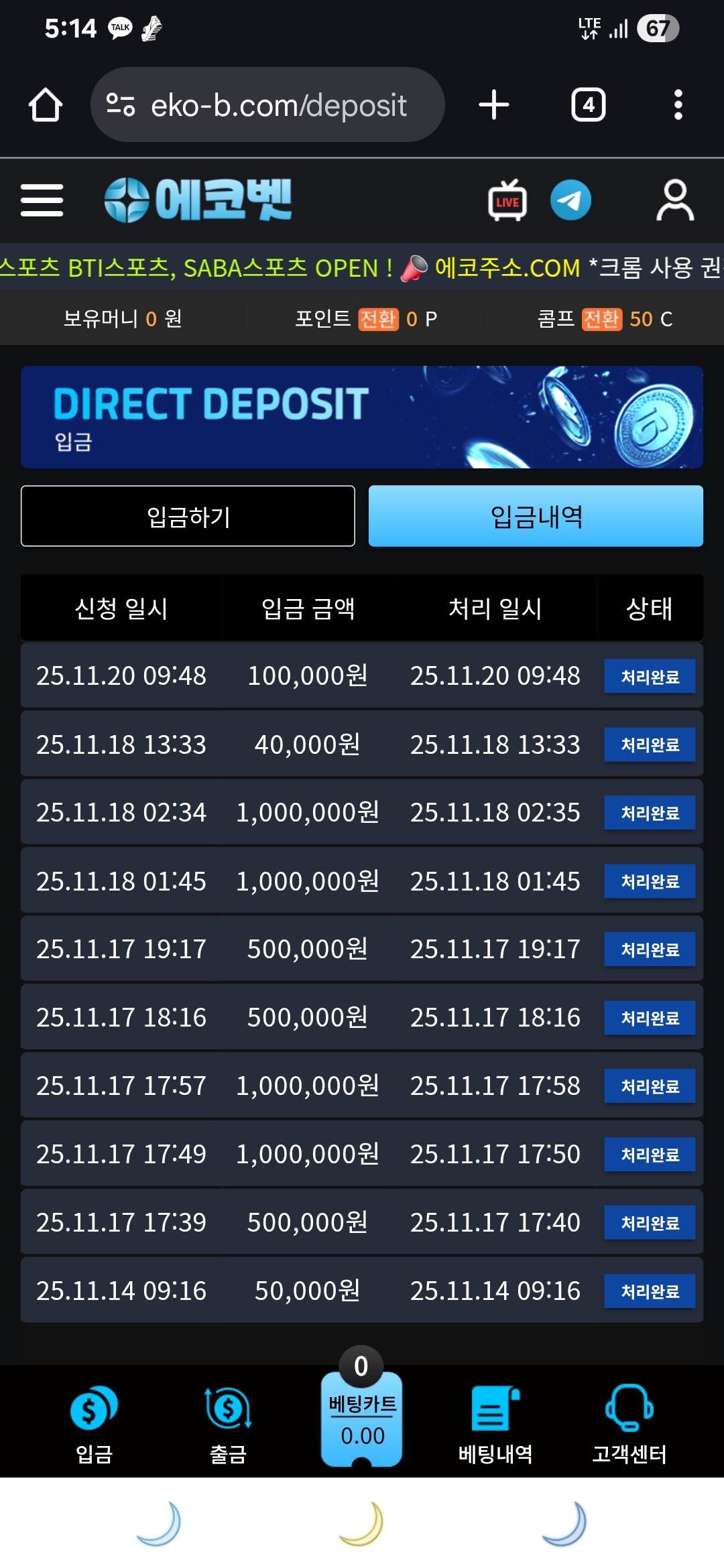Image resolution: width=724 pixels, height=1568 pixels.
Task: Open a new browser tab
Action: [x=494, y=105]
